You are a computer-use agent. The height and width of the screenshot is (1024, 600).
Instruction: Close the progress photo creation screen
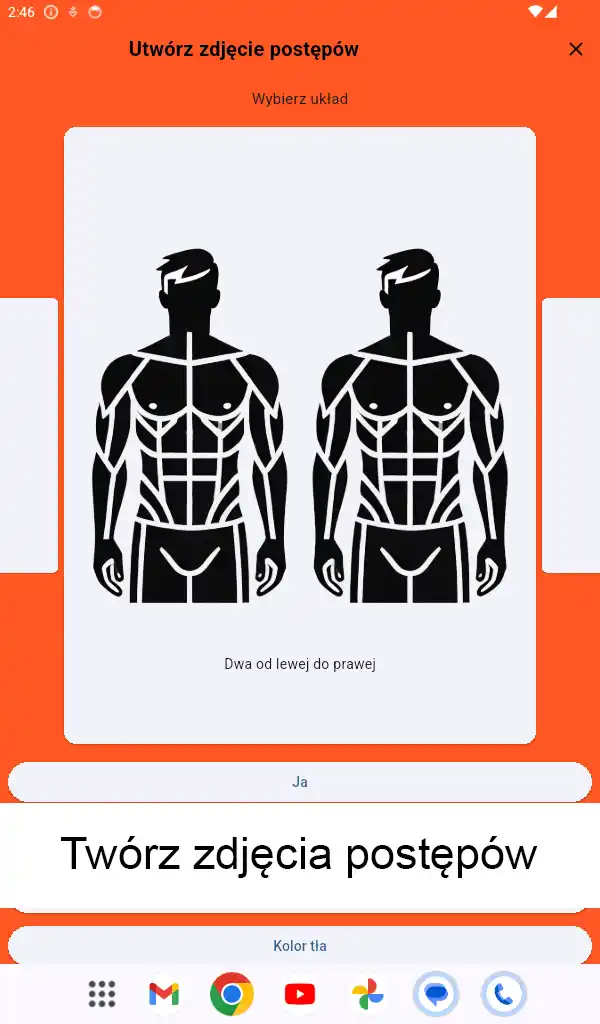point(575,49)
